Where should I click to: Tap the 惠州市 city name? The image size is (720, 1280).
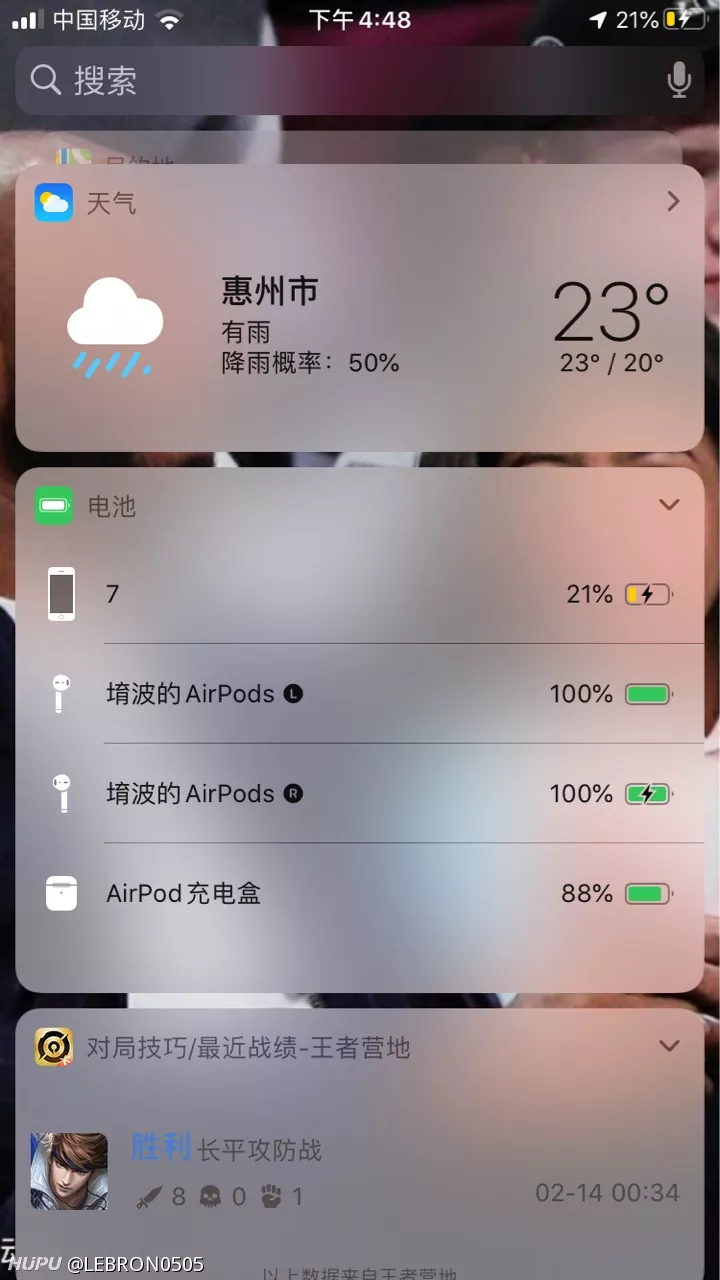[x=266, y=290]
